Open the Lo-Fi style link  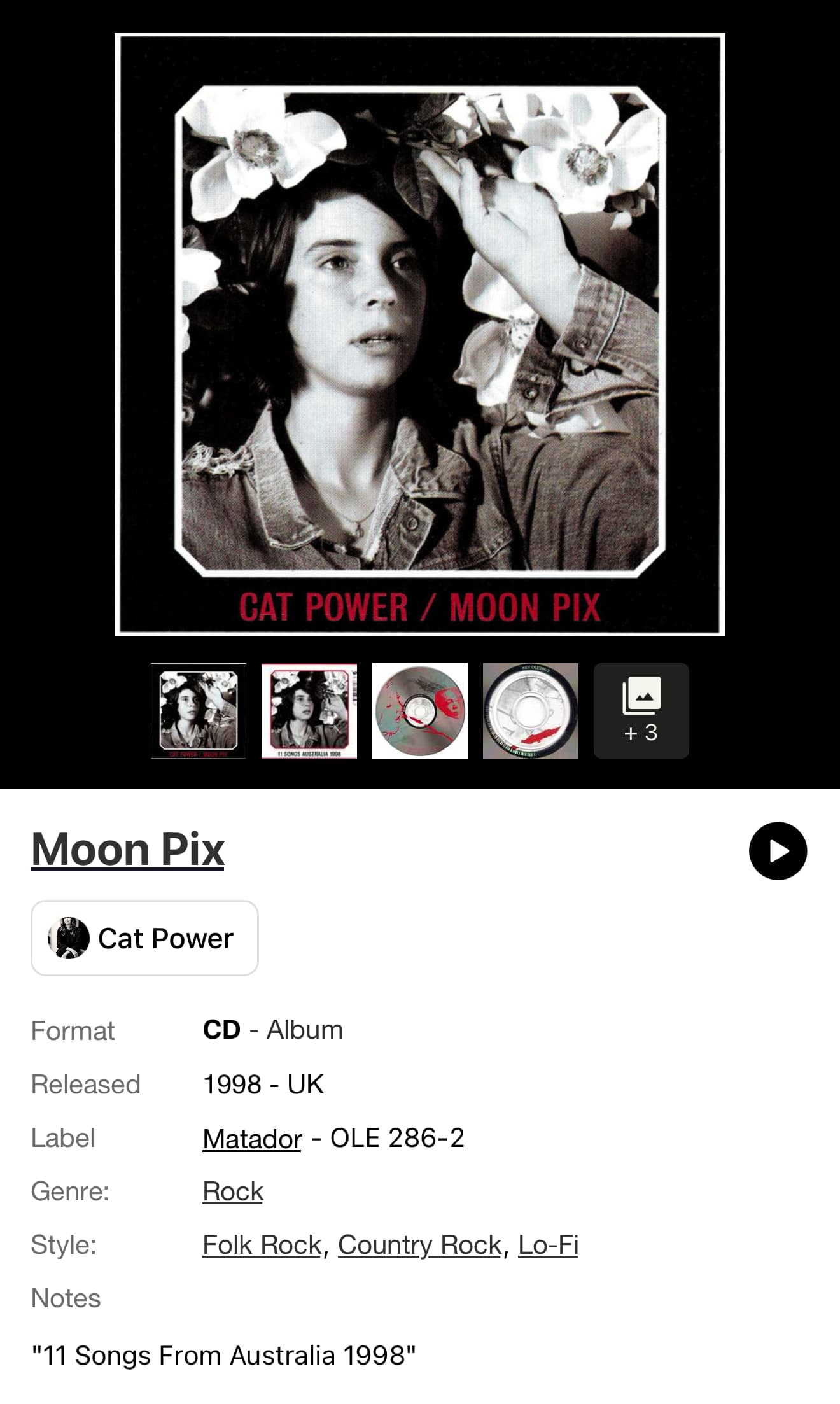pos(548,1245)
